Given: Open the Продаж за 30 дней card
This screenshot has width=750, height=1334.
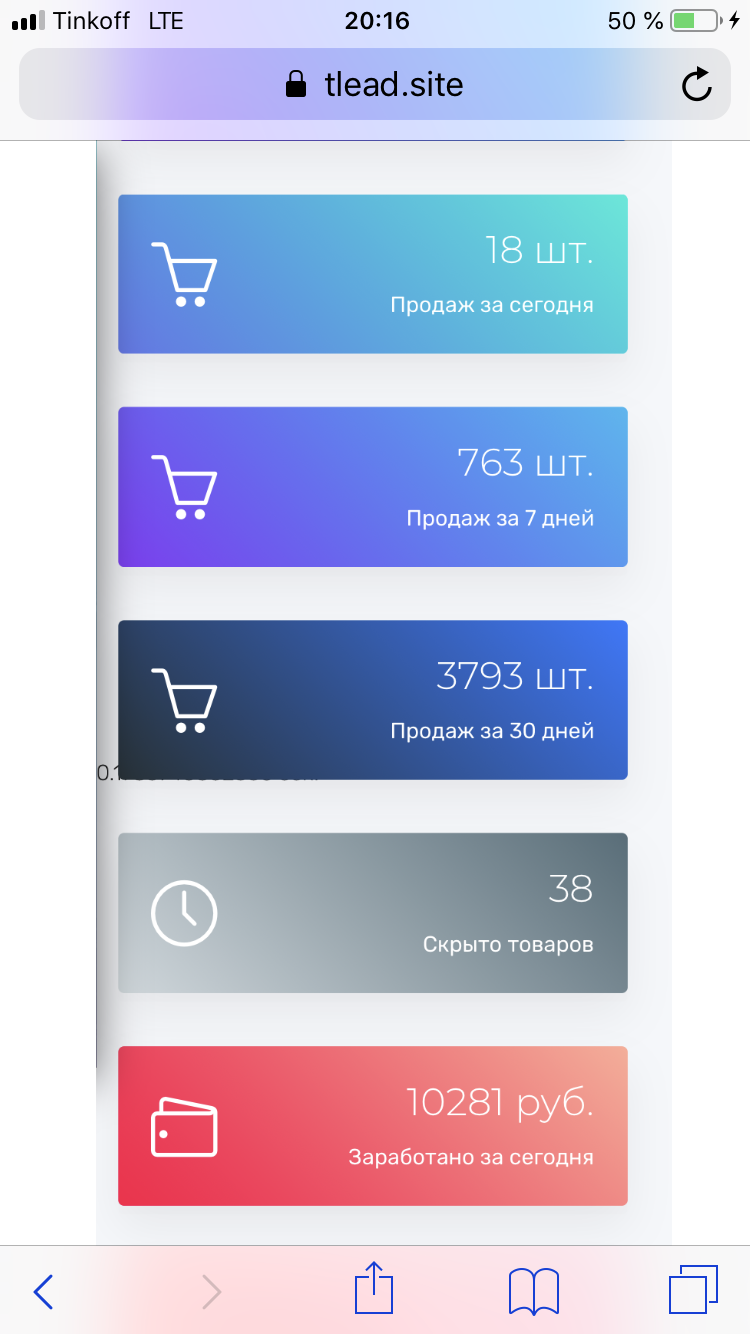Looking at the screenshot, I should tap(373, 700).
